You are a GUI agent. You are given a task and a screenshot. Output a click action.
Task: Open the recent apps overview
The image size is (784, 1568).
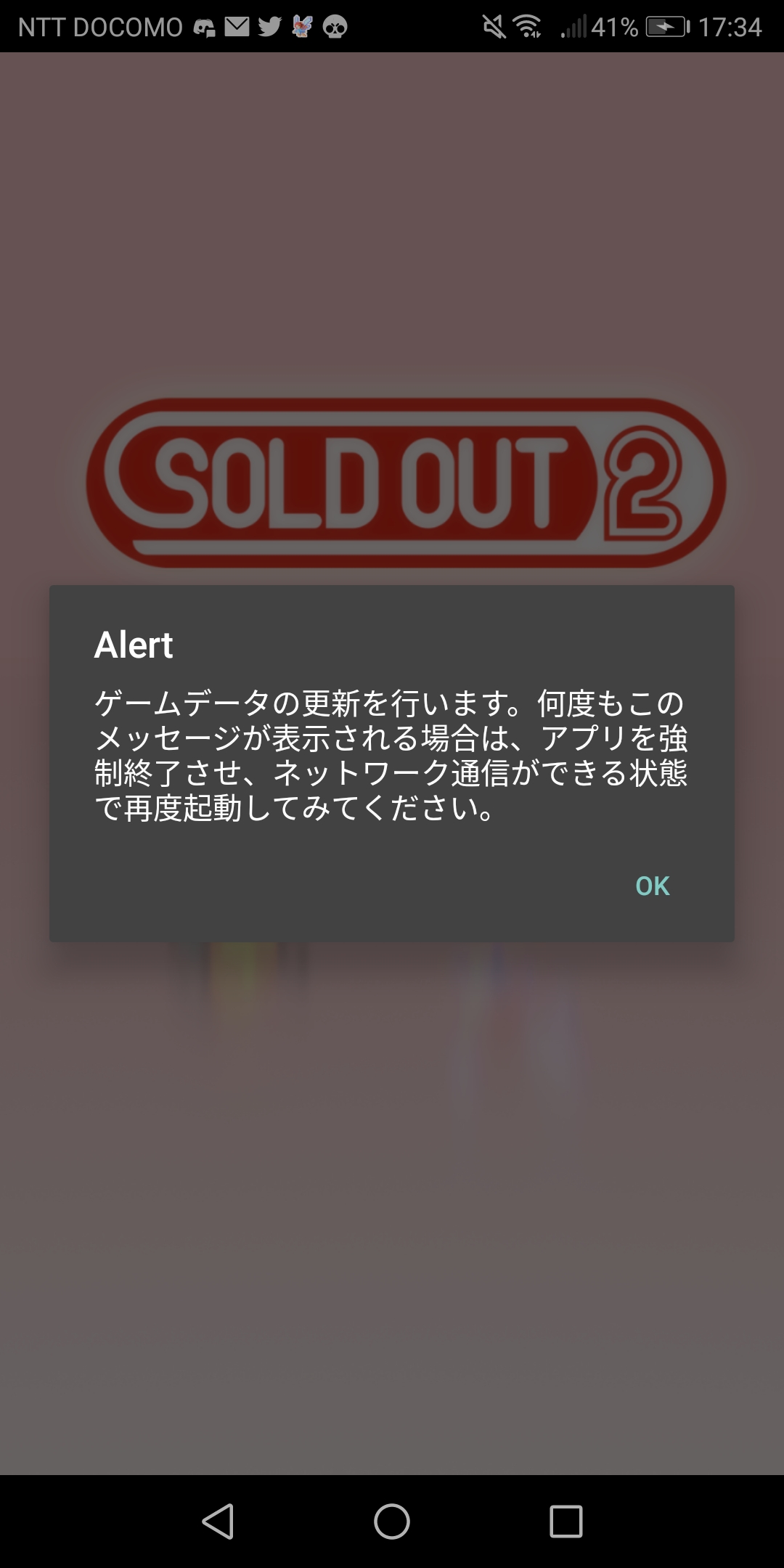(x=566, y=1521)
